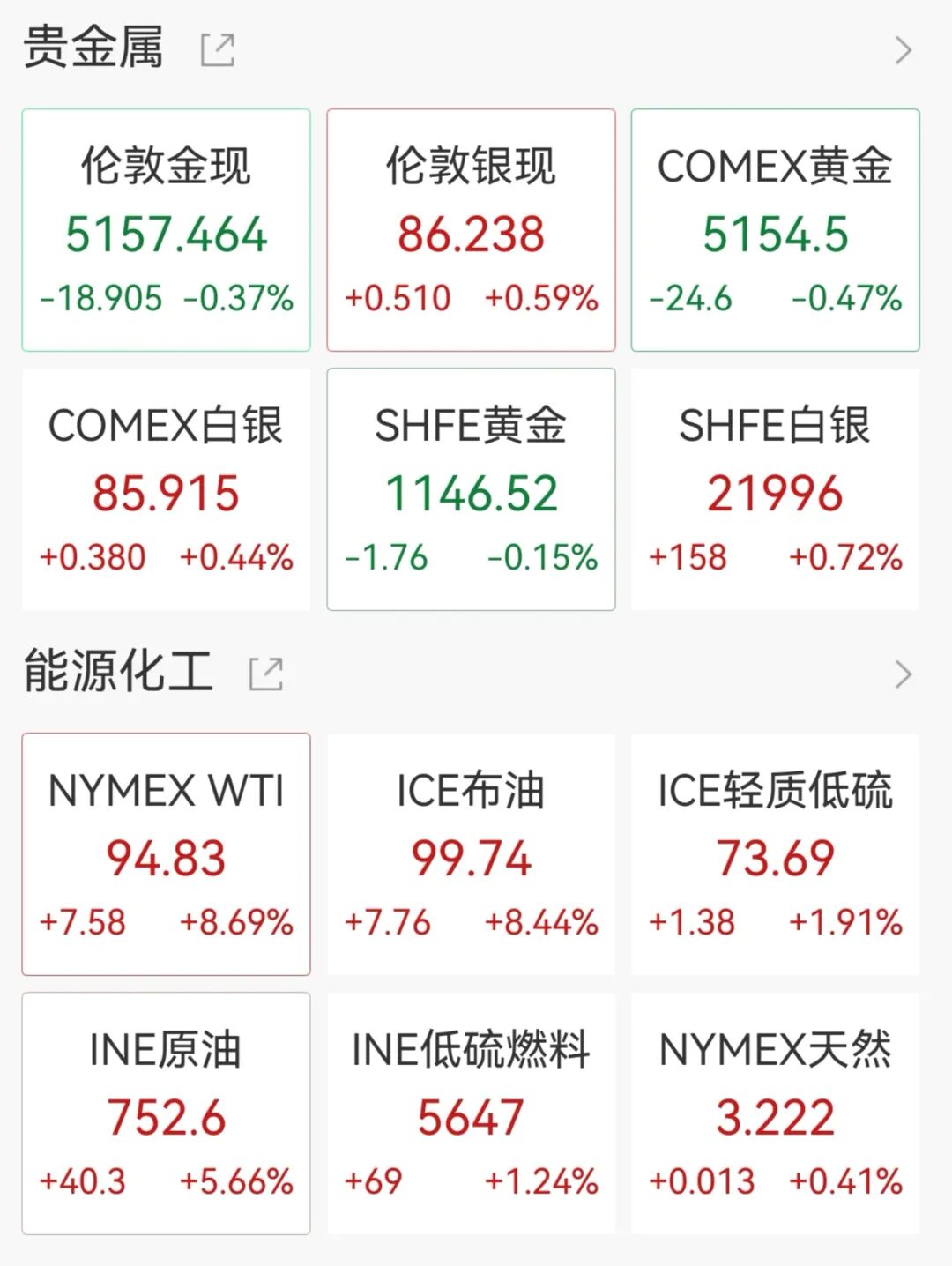
Task: Share the 能源化工 section
Action: 266,674
